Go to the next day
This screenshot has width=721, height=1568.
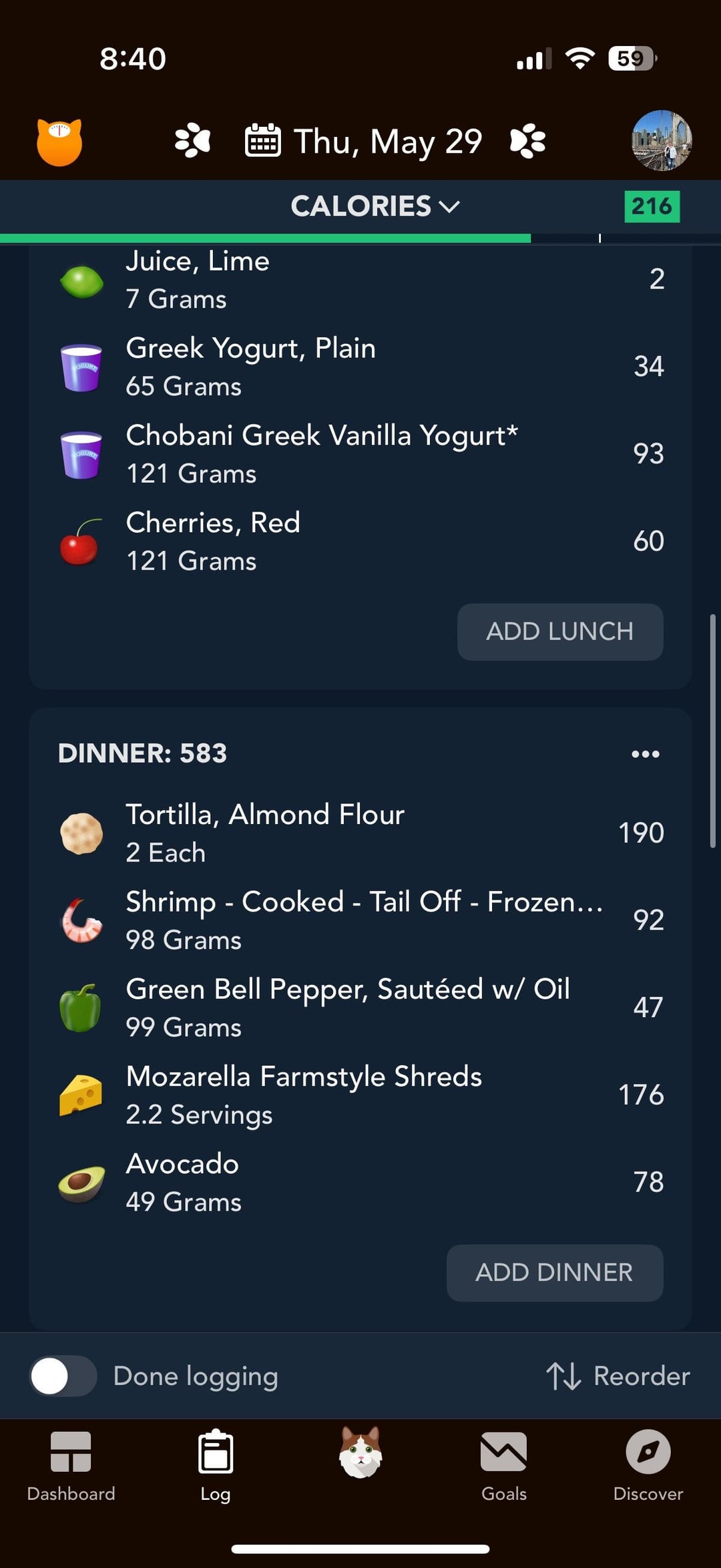pyautogui.click(x=527, y=141)
